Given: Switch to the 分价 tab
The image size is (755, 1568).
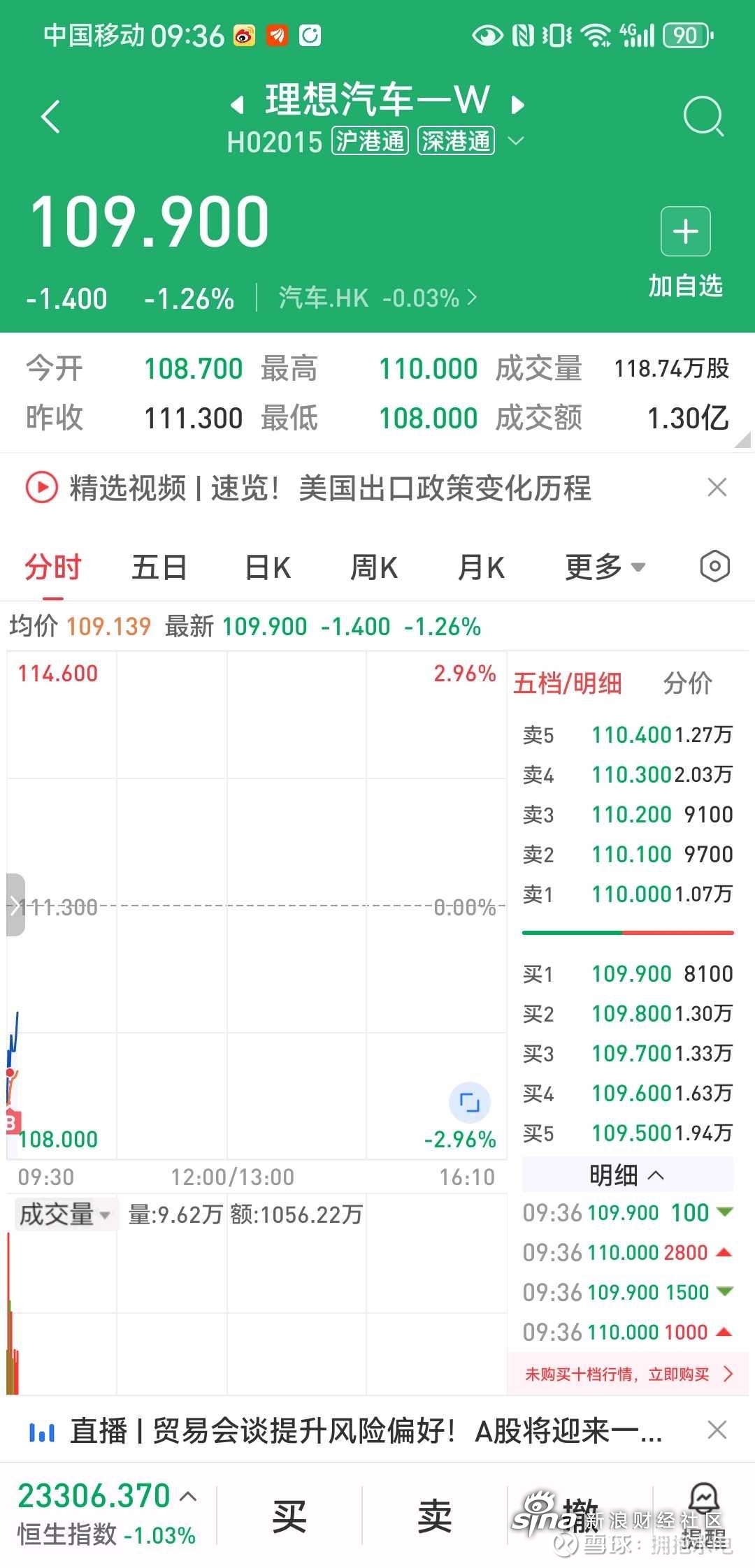Looking at the screenshot, I should click(x=688, y=683).
